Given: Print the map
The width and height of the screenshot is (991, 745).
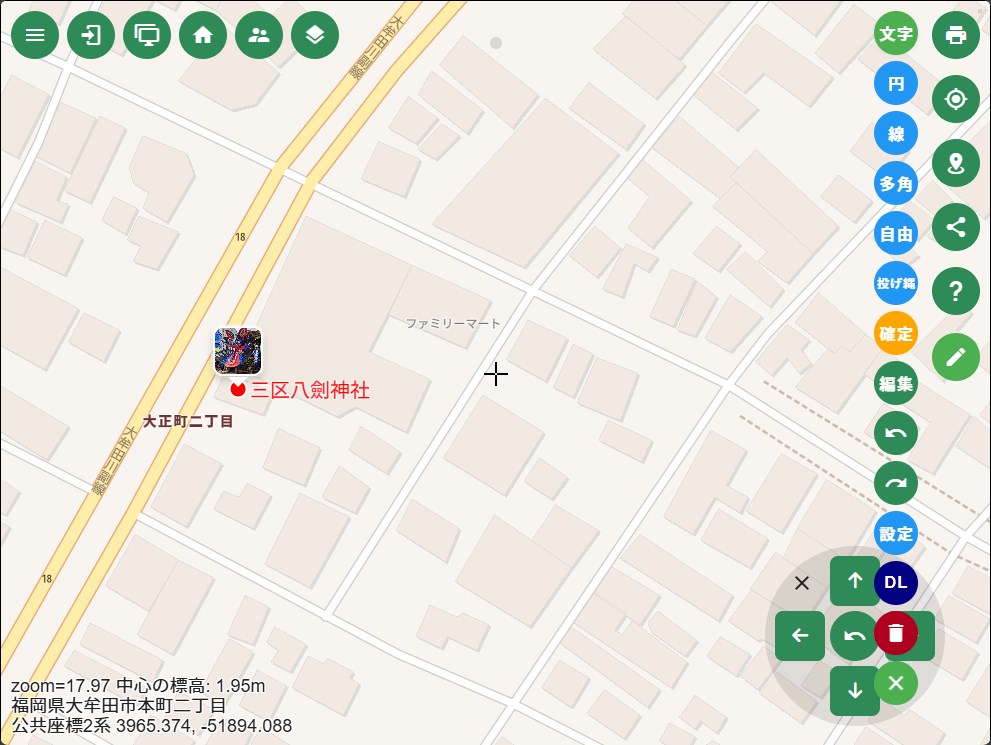Looking at the screenshot, I should [956, 35].
